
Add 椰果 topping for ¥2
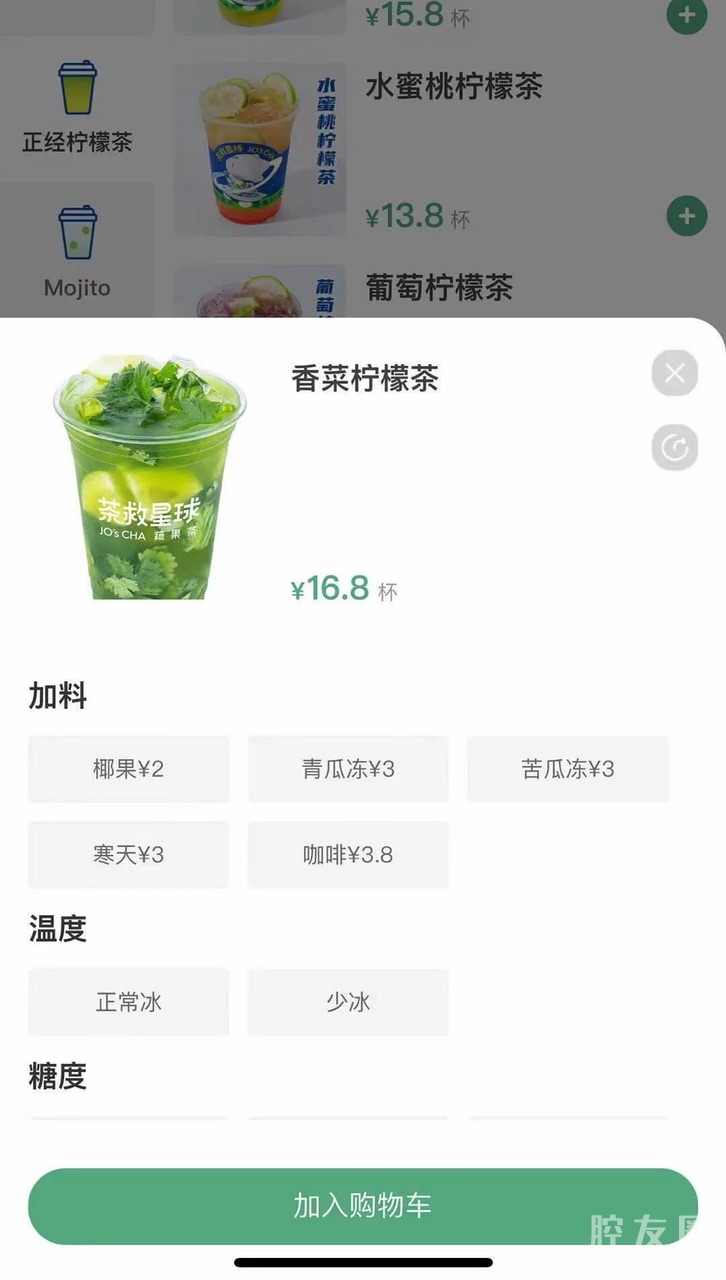click(129, 769)
